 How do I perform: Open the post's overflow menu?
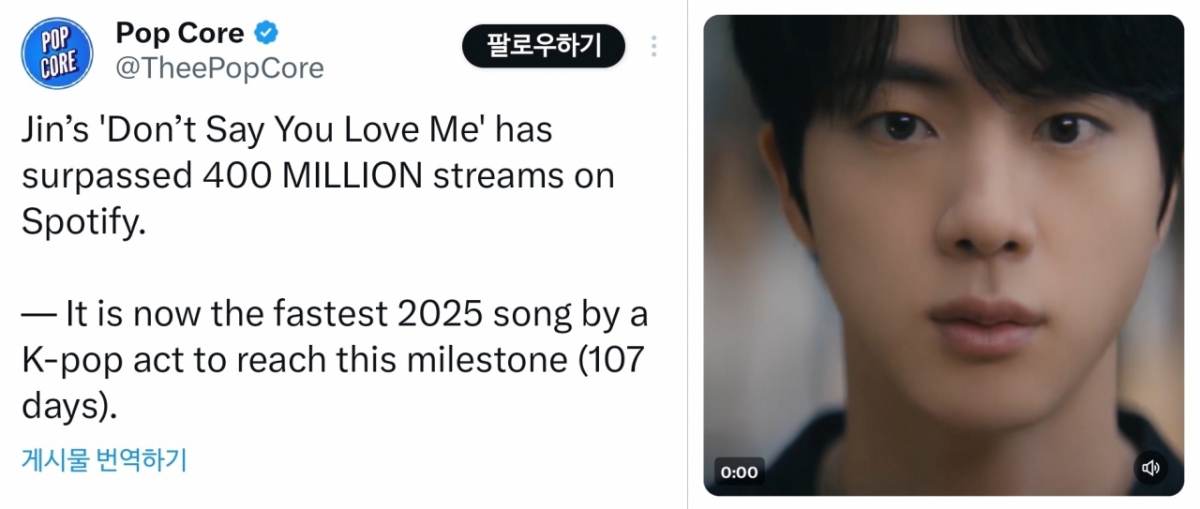[654, 46]
